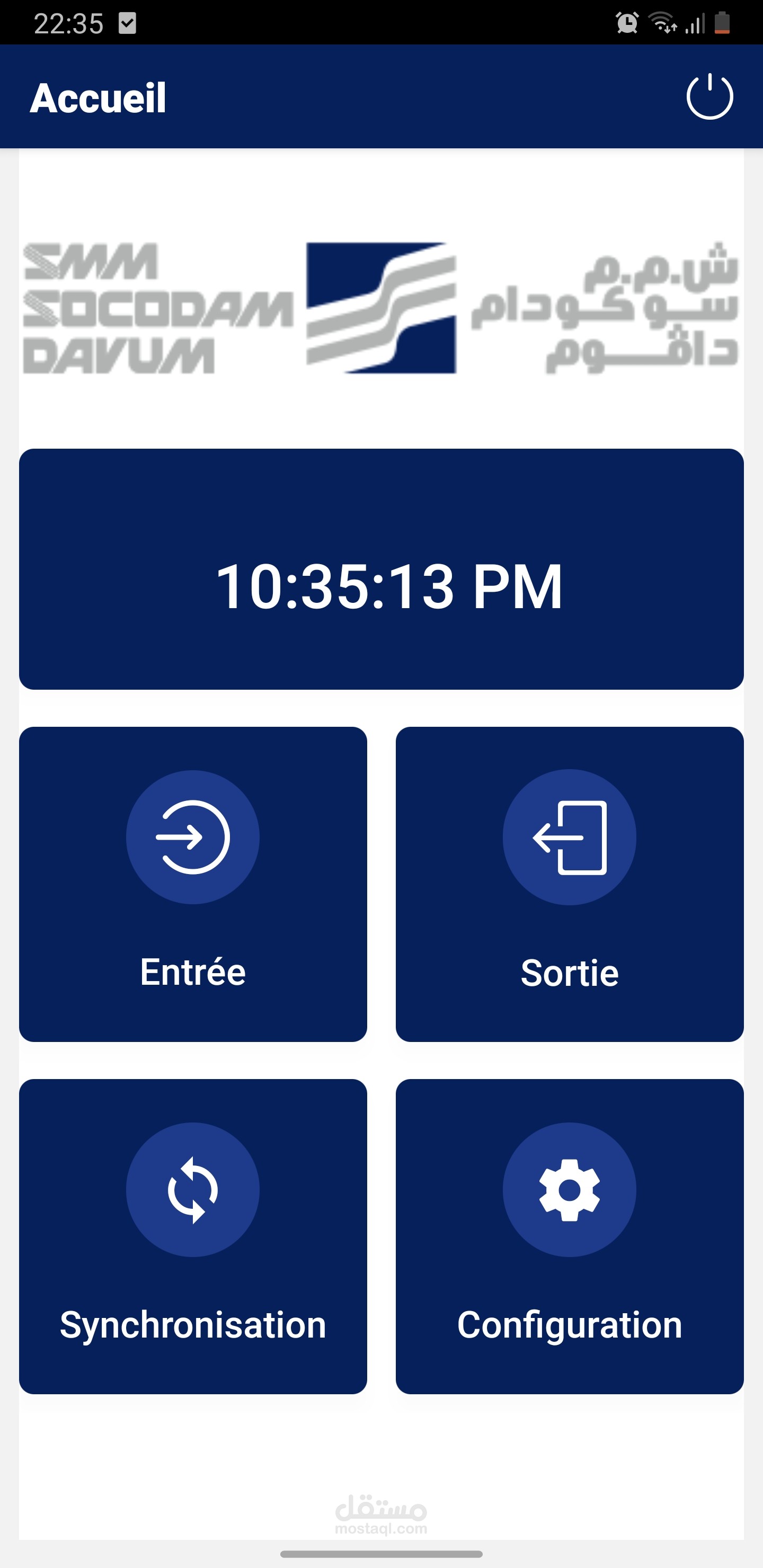Tap the power button in the top bar

coord(709,97)
